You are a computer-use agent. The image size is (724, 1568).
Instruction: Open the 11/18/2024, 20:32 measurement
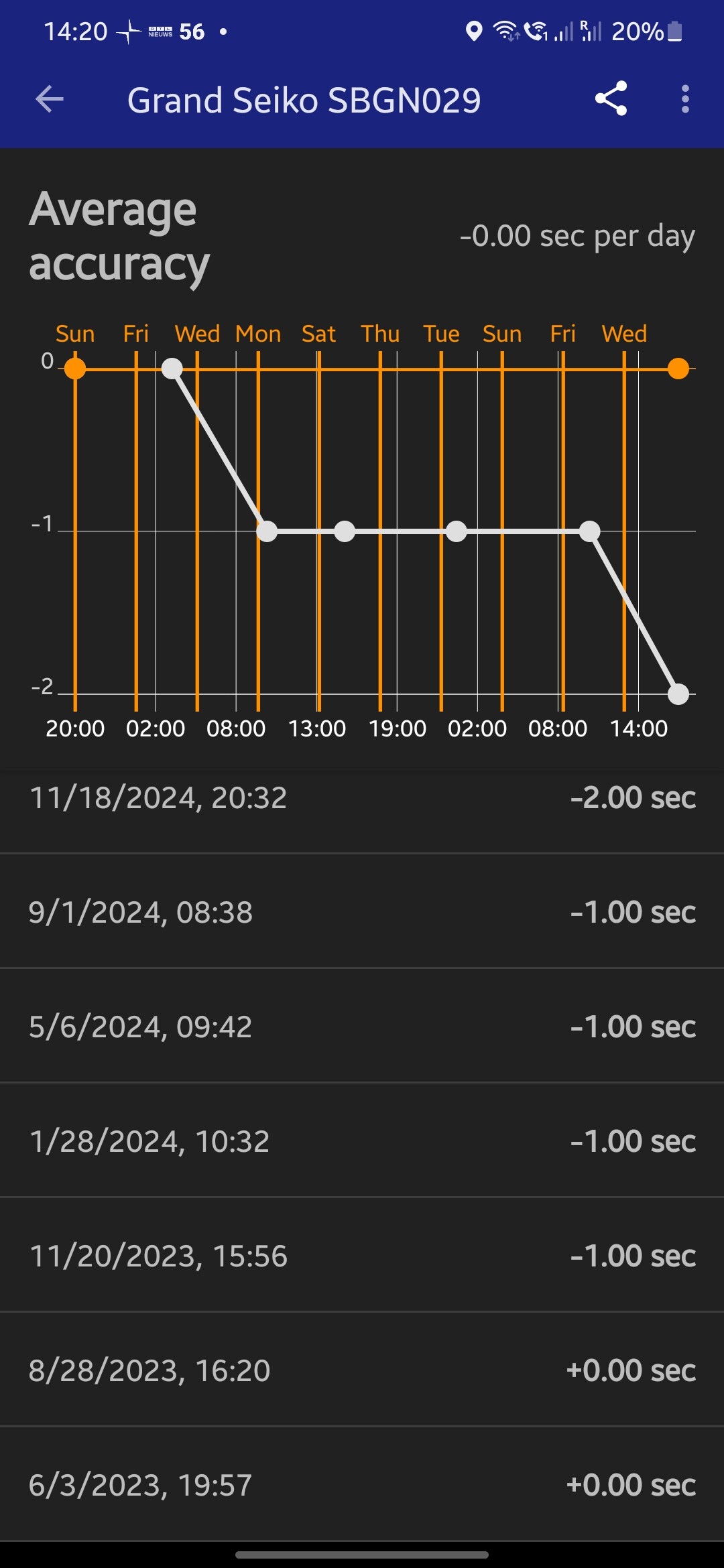[362, 797]
